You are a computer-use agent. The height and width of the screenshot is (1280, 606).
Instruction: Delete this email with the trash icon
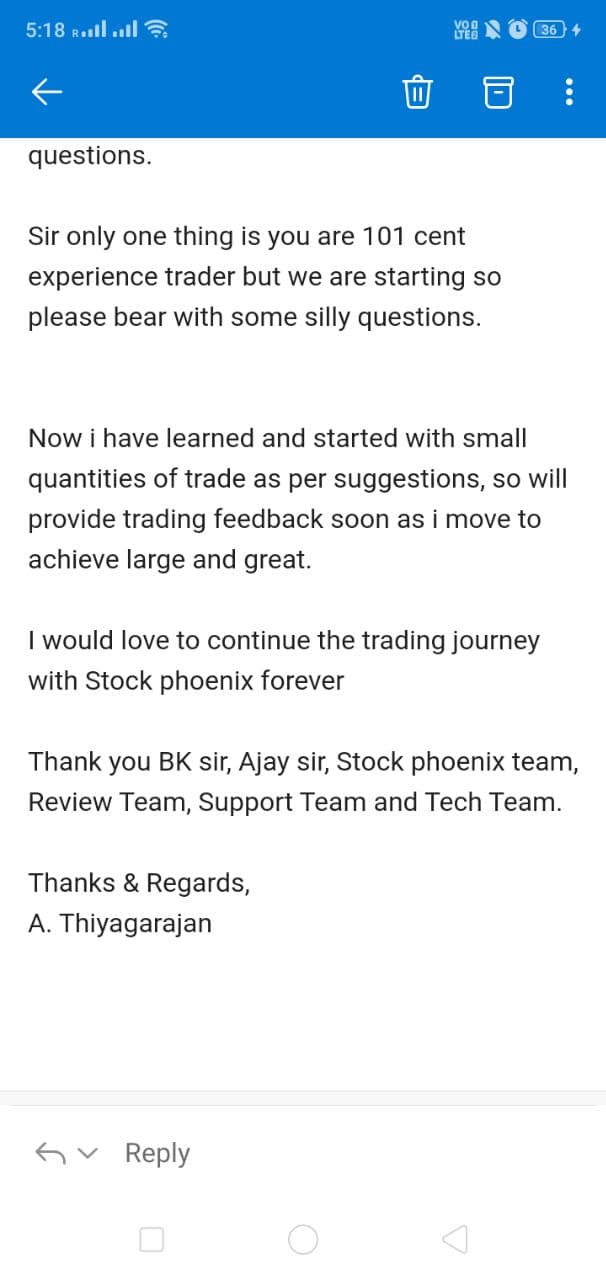417,93
